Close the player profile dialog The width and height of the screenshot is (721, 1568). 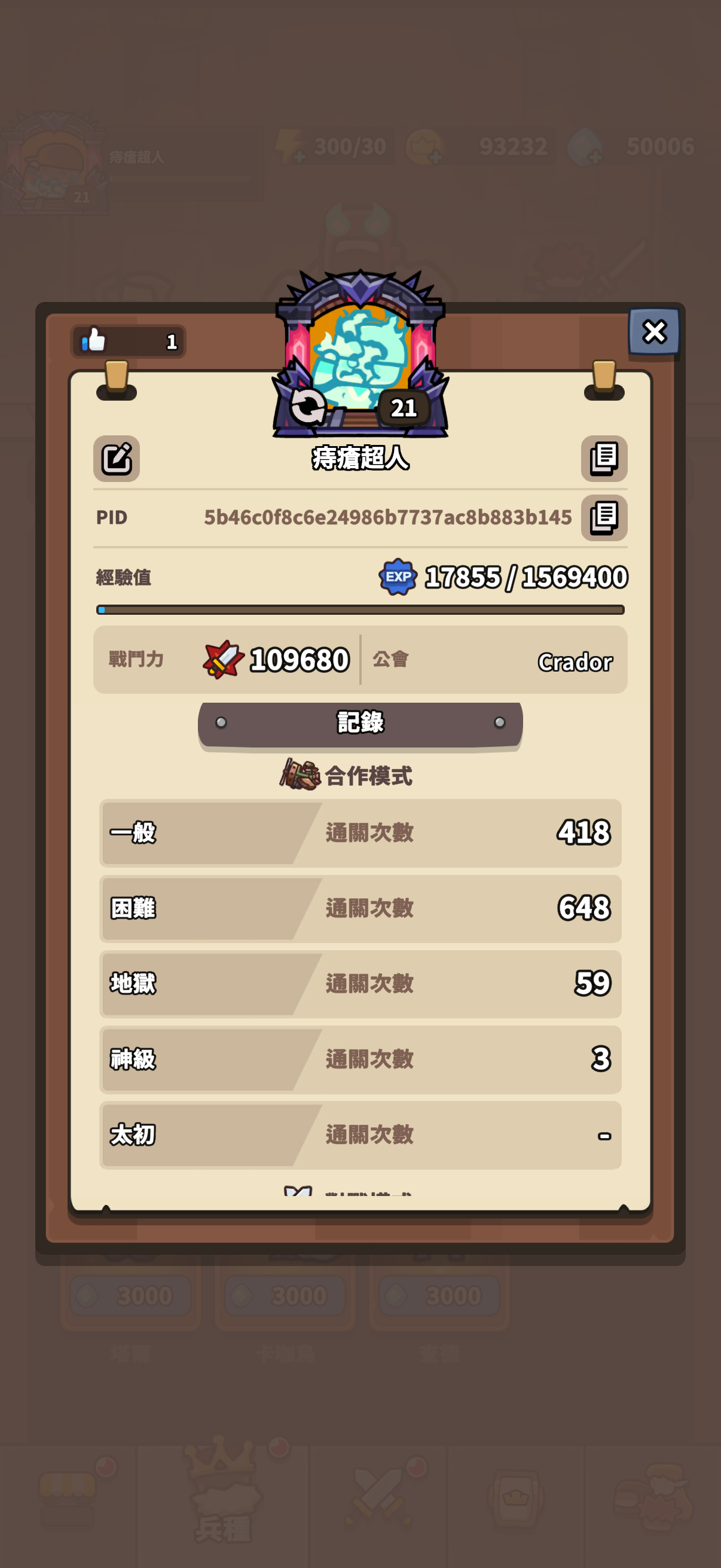(x=654, y=332)
